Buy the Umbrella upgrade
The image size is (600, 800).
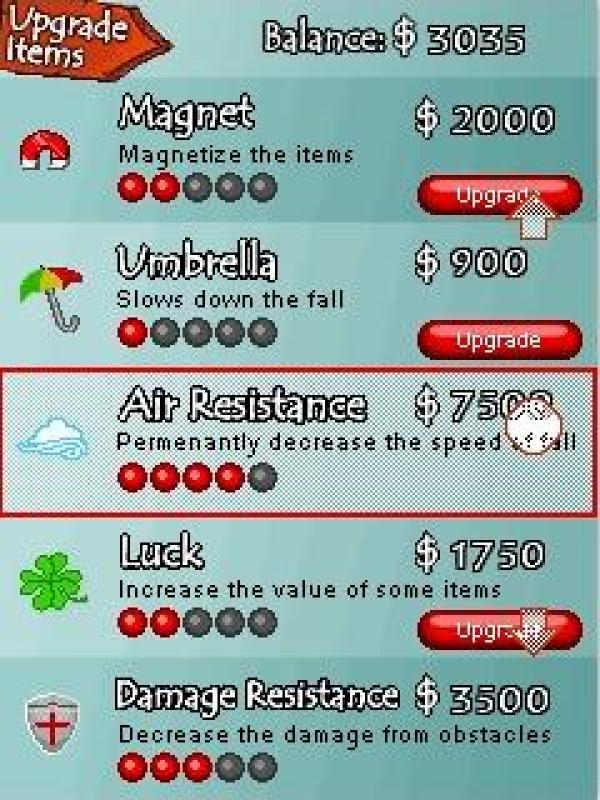498,340
